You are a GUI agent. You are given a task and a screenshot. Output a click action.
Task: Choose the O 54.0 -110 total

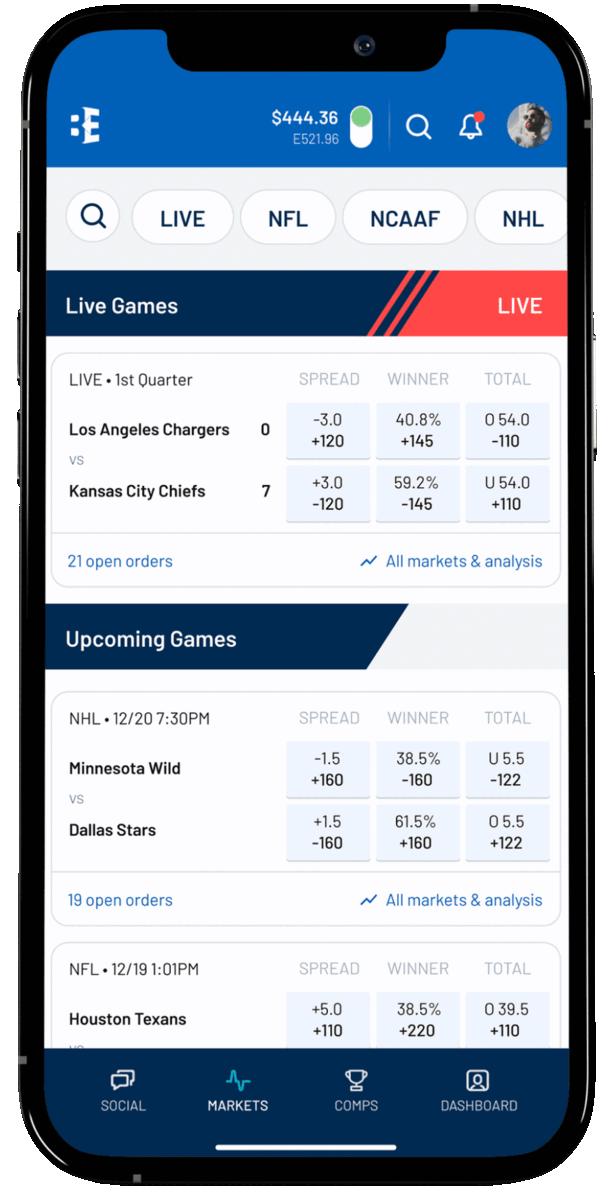pos(507,431)
